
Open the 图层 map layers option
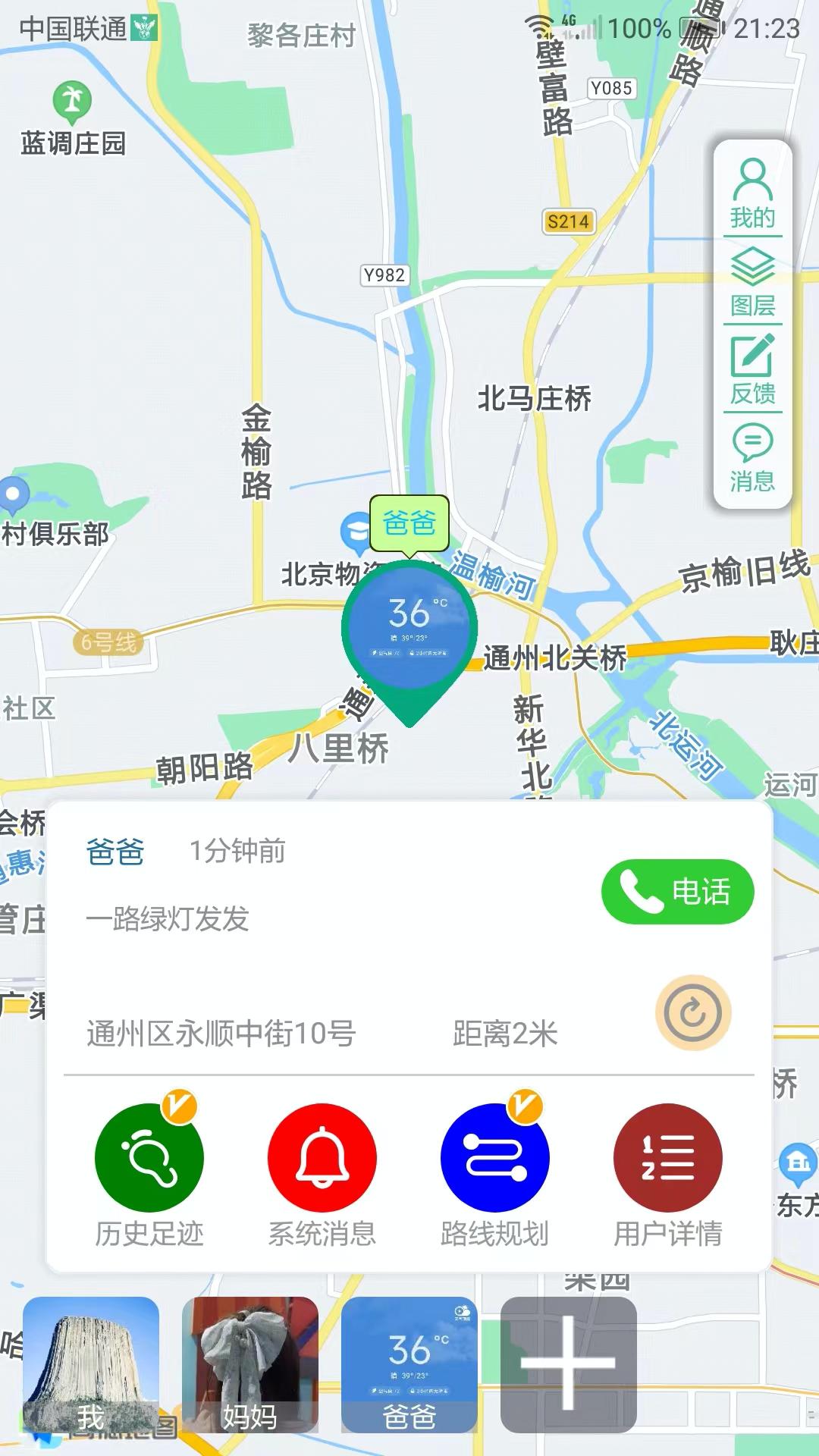(752, 281)
